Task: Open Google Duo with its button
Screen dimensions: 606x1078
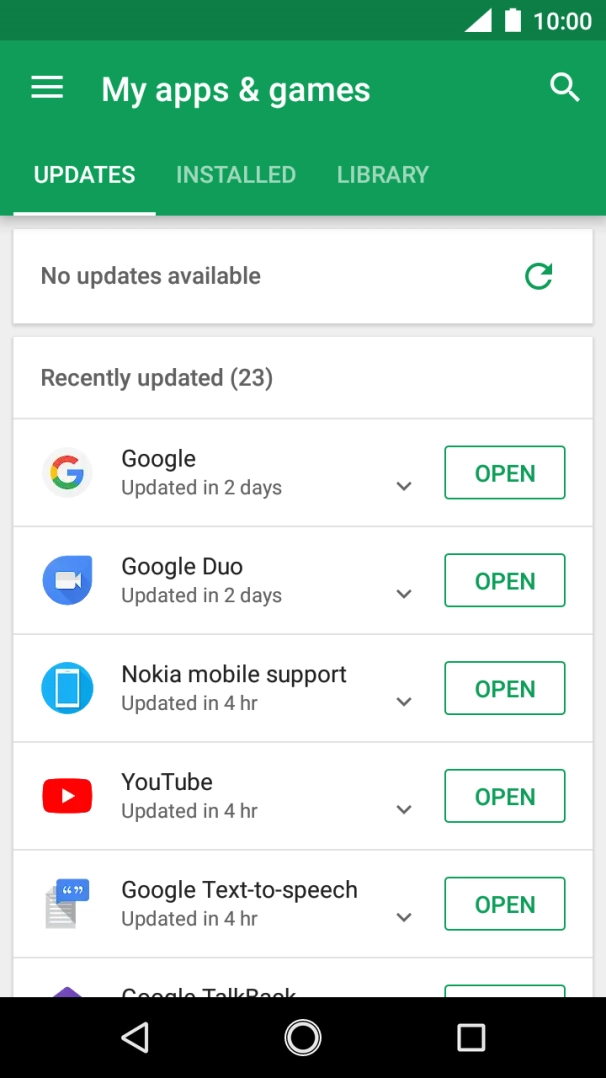Action: [x=504, y=581]
